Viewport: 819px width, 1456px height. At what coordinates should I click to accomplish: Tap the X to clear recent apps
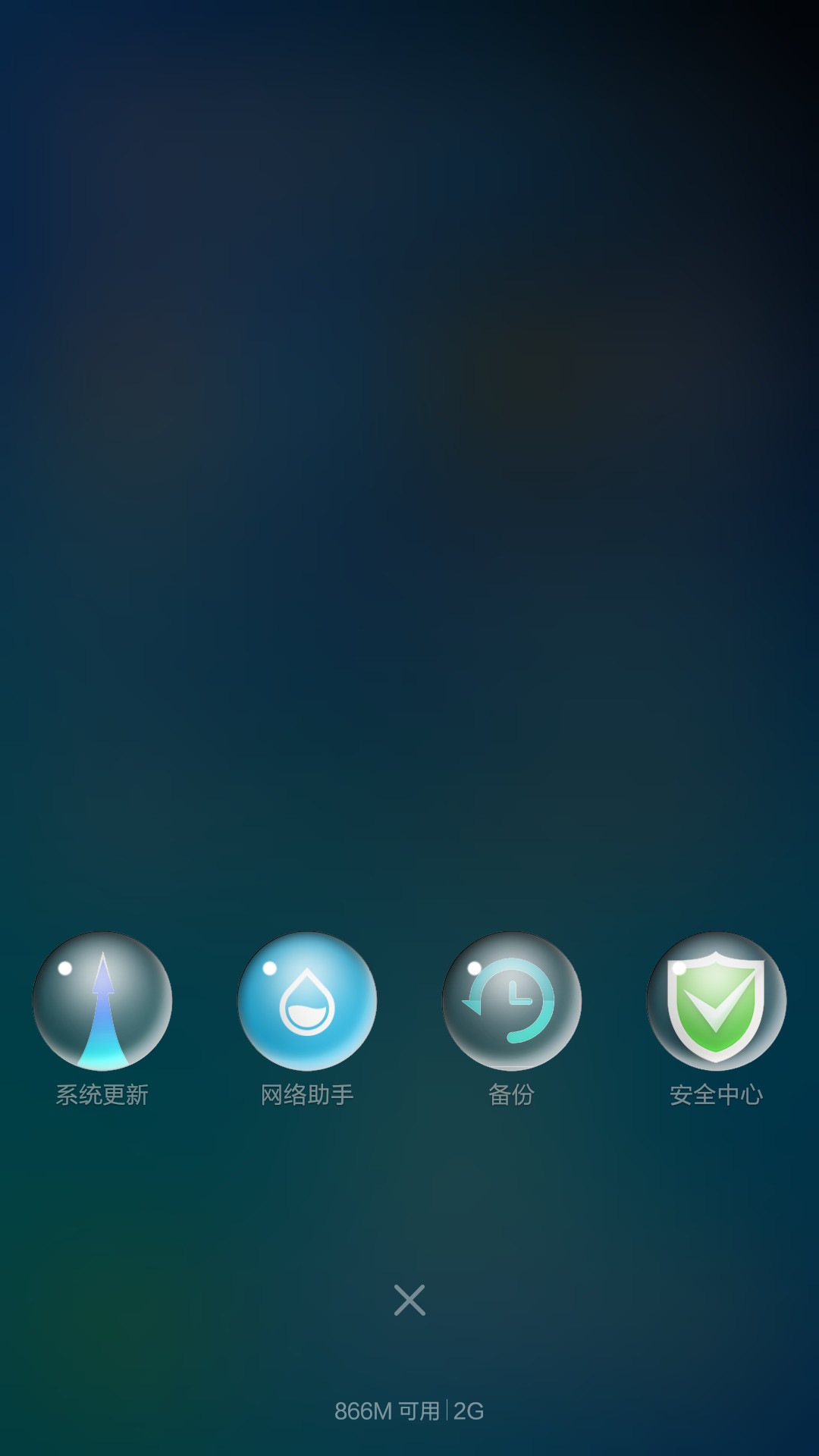[409, 1300]
